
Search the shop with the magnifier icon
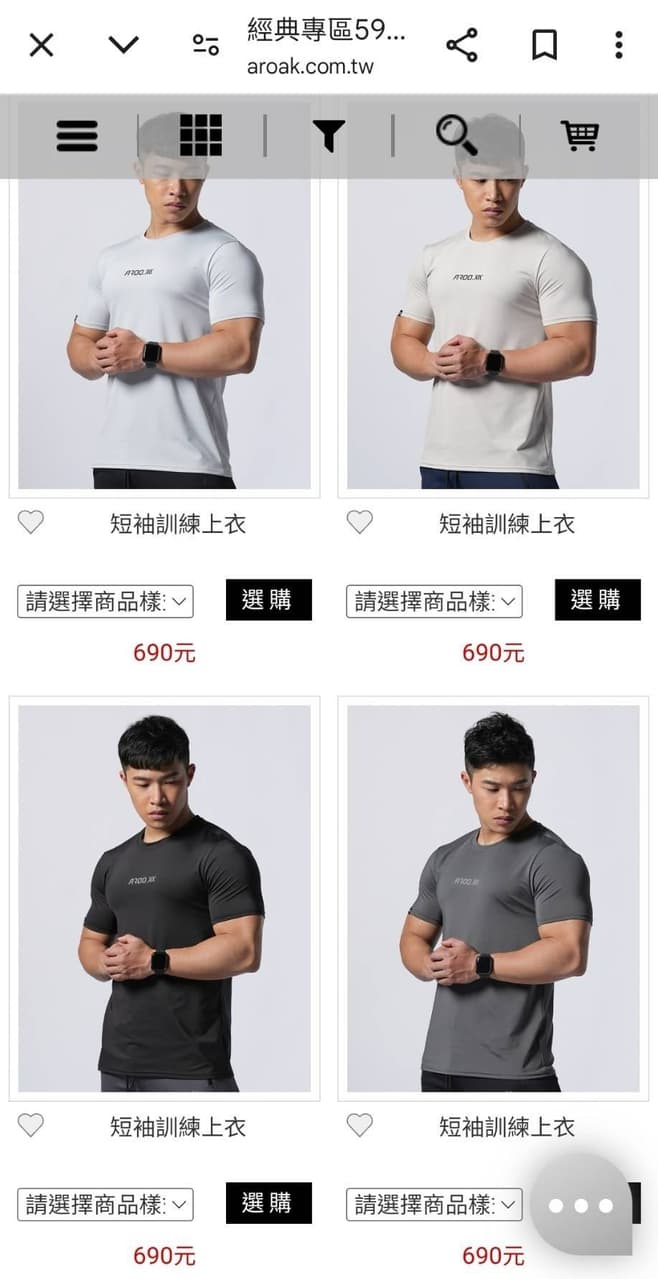click(456, 135)
